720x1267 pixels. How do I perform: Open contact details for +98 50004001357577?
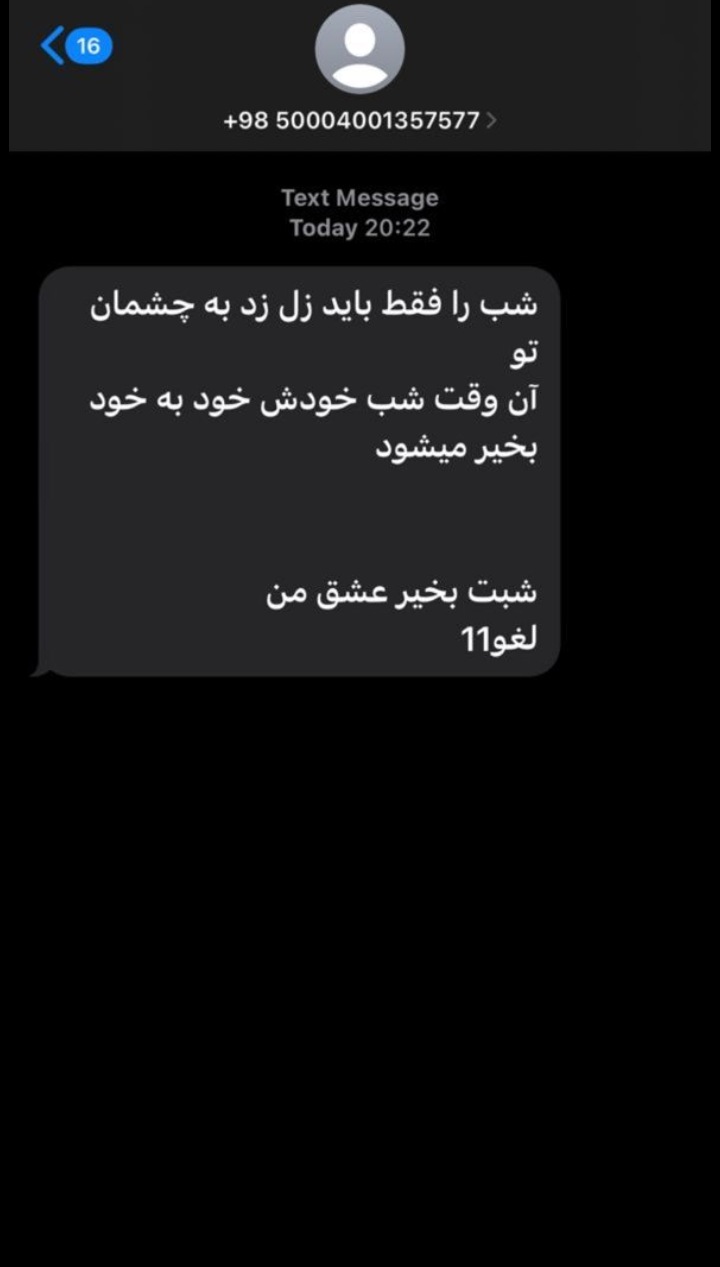click(x=359, y=121)
